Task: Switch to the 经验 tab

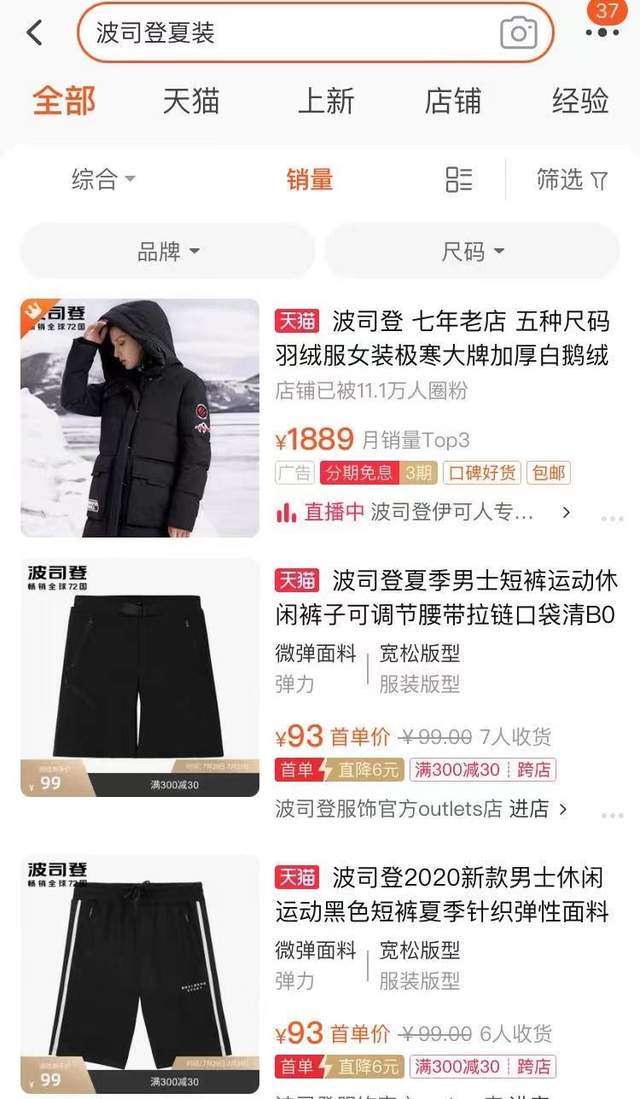Action: (x=580, y=100)
